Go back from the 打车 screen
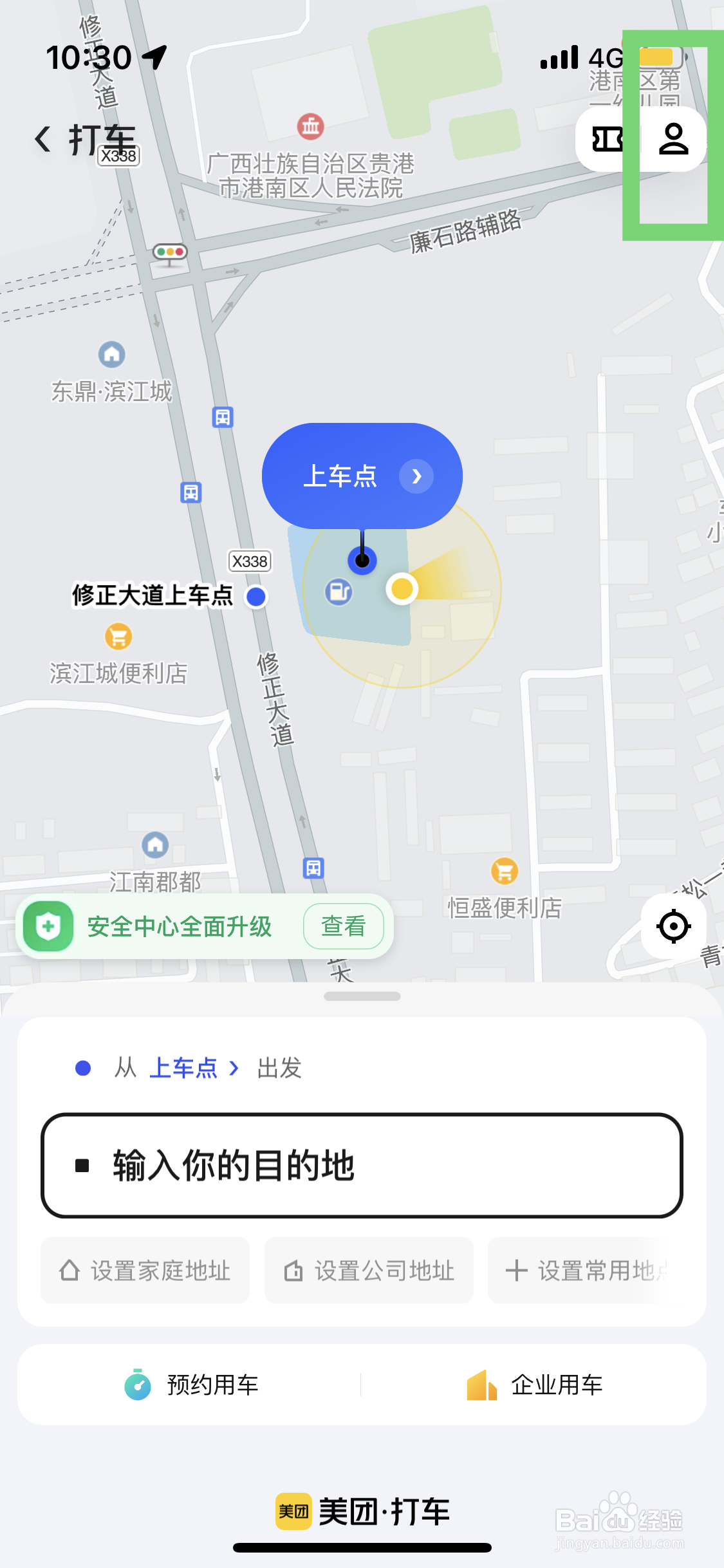The height and width of the screenshot is (1568, 724). pyautogui.click(x=43, y=139)
